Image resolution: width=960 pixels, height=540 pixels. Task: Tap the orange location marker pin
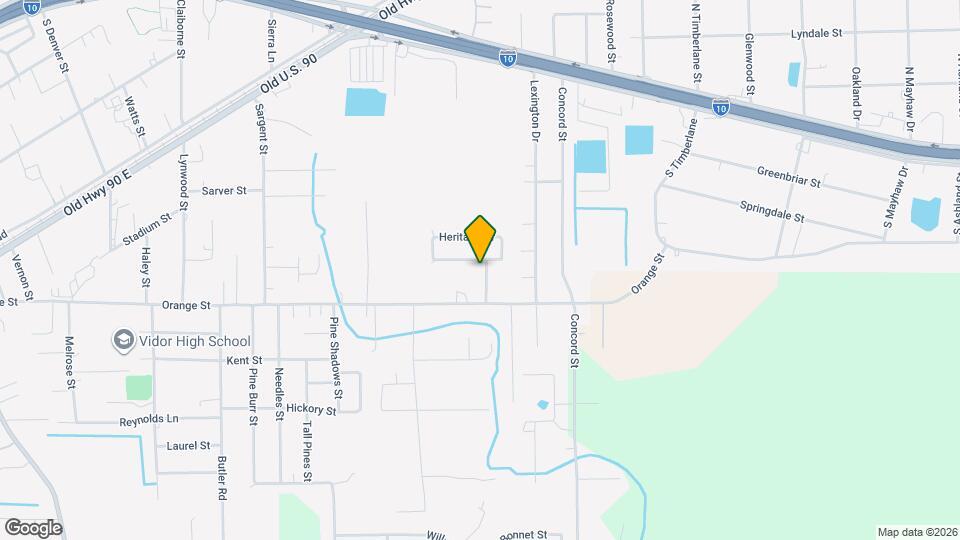pyautogui.click(x=481, y=238)
